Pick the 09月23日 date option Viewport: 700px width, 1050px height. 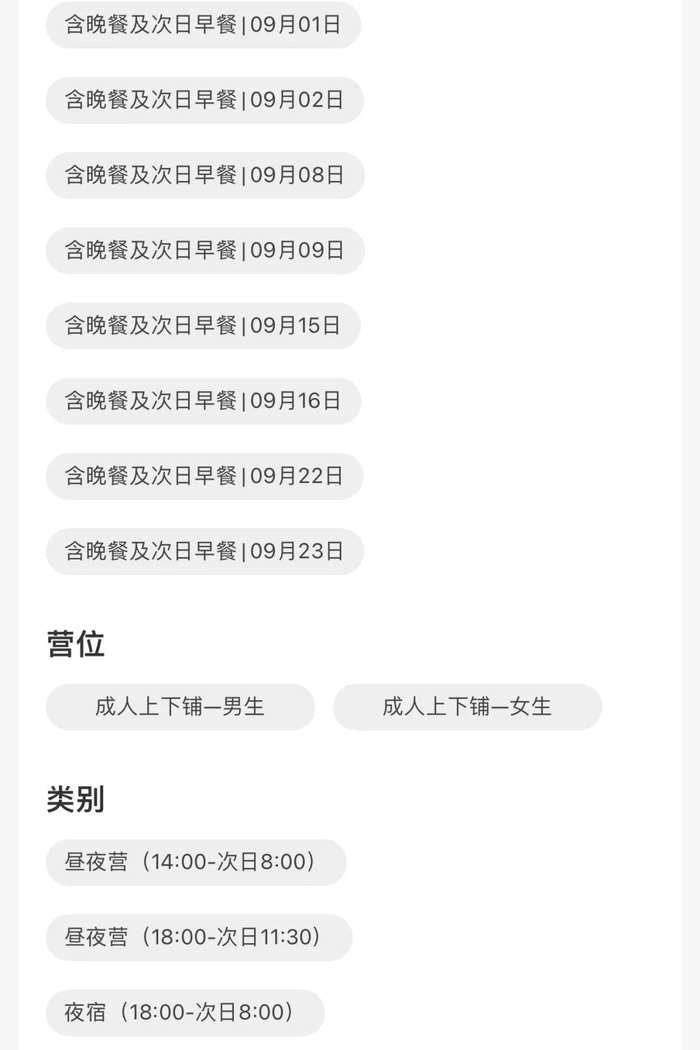pos(204,551)
